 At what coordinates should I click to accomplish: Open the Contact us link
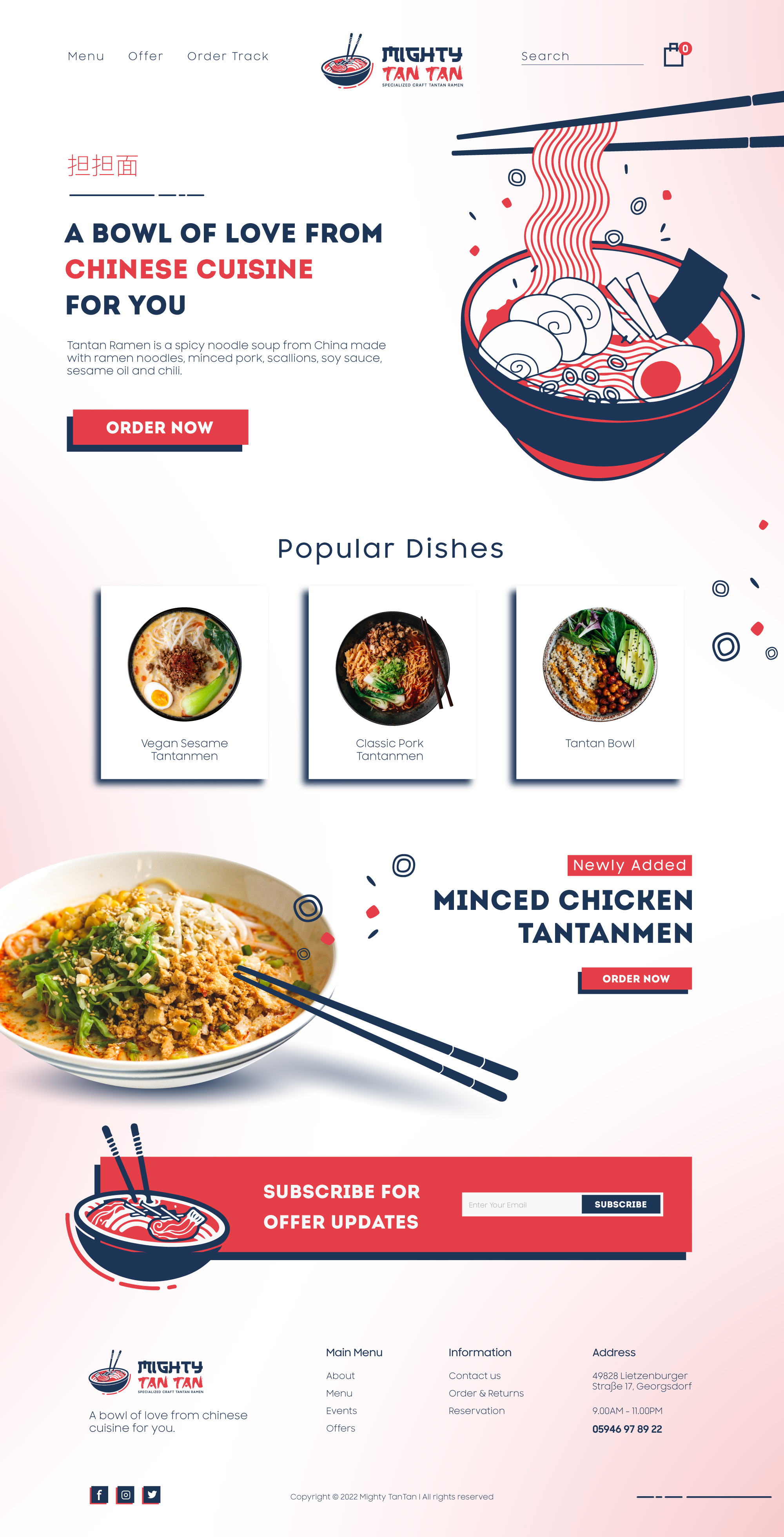coord(475,1375)
